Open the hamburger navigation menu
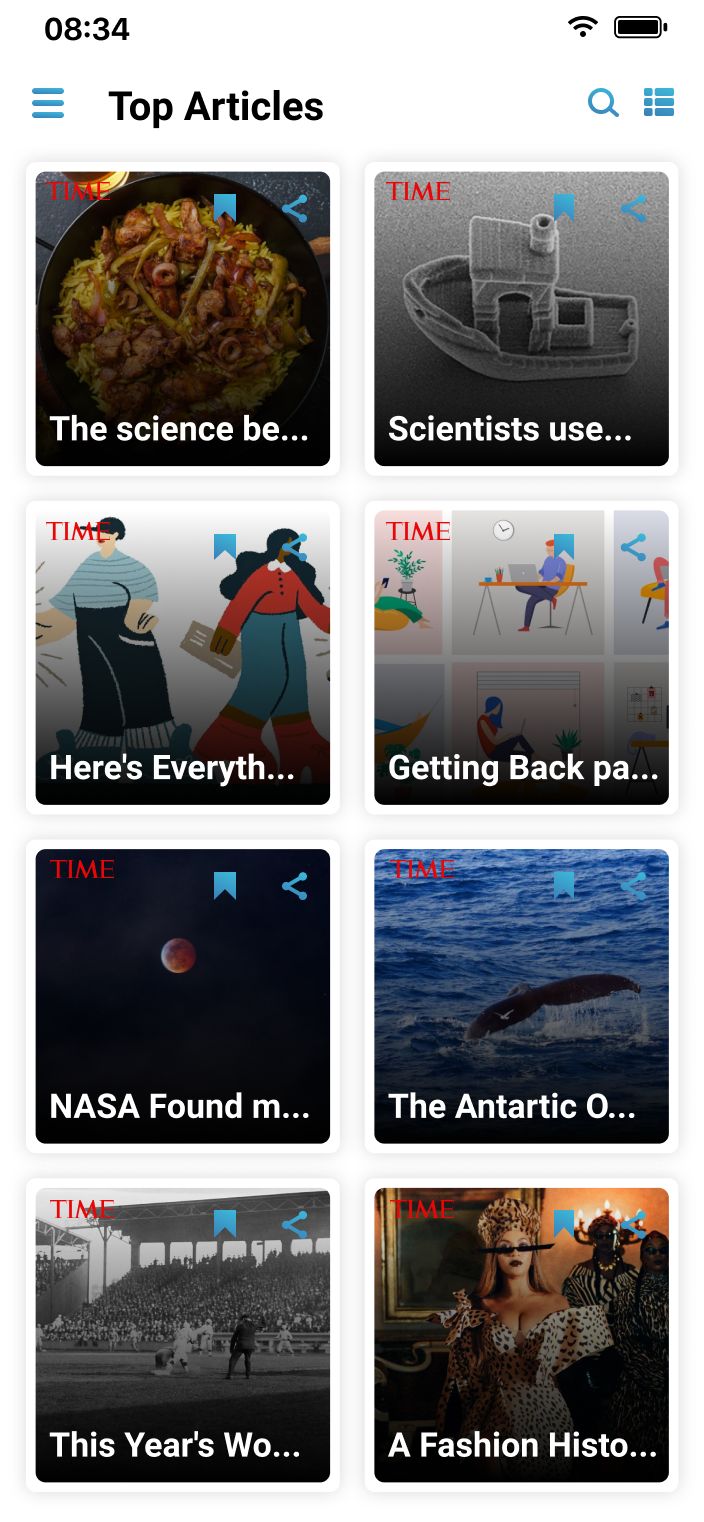 [x=48, y=104]
